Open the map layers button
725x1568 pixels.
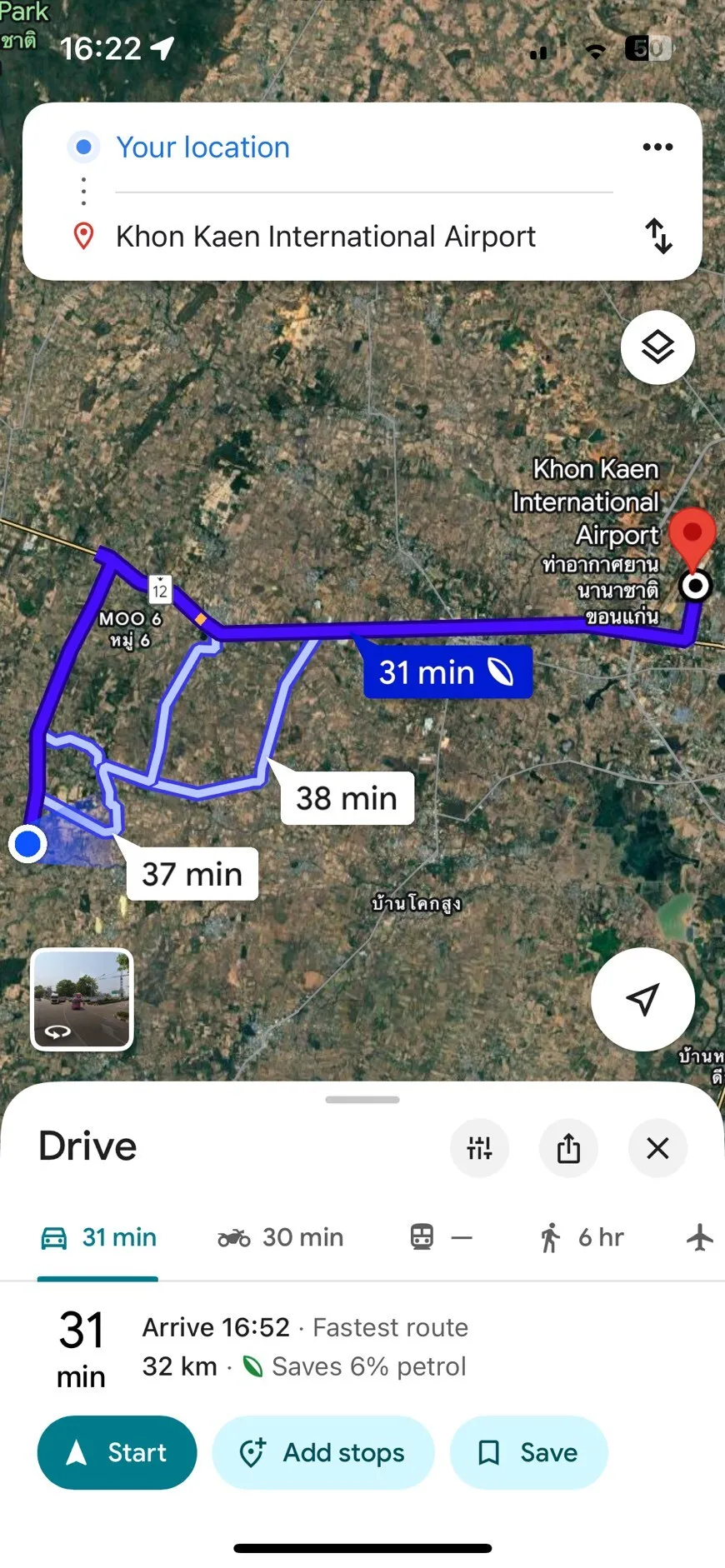coord(657,347)
